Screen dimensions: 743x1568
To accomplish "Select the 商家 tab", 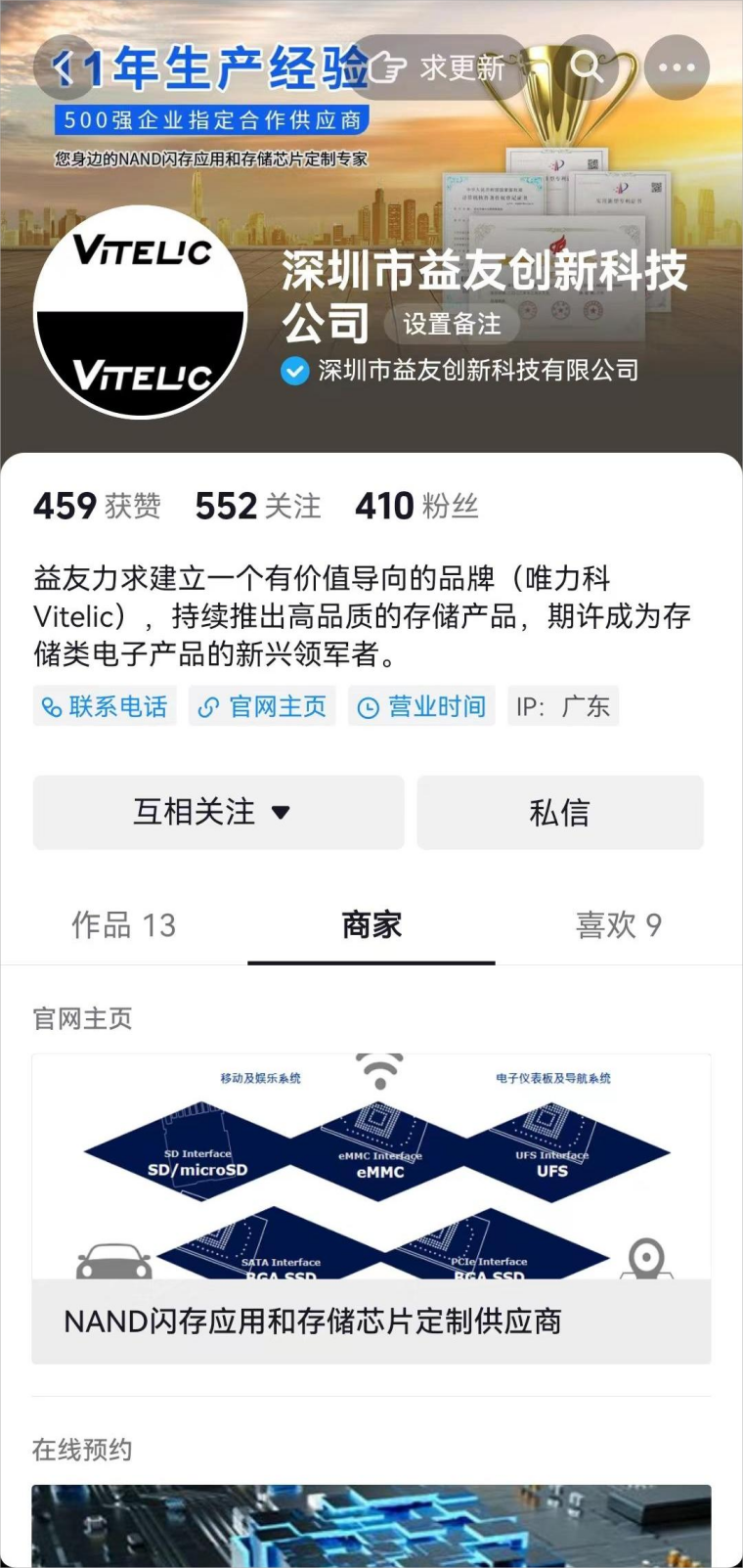I will [371, 924].
